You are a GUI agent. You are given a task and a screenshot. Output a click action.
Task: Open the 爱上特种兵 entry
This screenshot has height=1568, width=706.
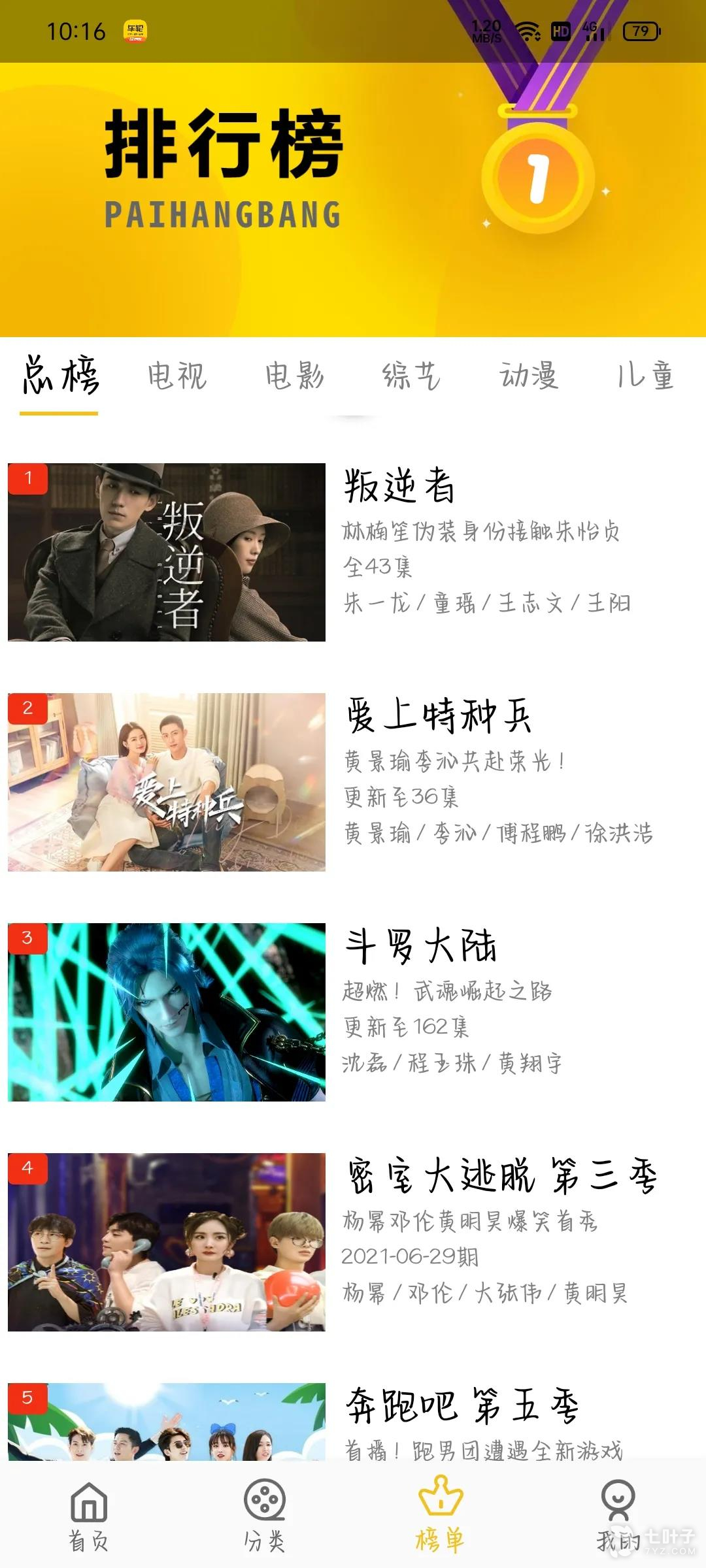(353, 782)
